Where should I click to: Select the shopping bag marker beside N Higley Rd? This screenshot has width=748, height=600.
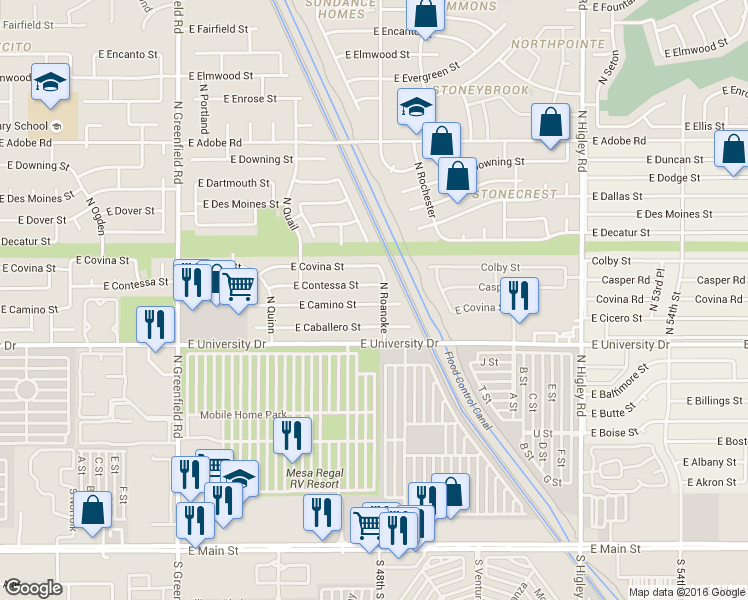pyautogui.click(x=550, y=122)
